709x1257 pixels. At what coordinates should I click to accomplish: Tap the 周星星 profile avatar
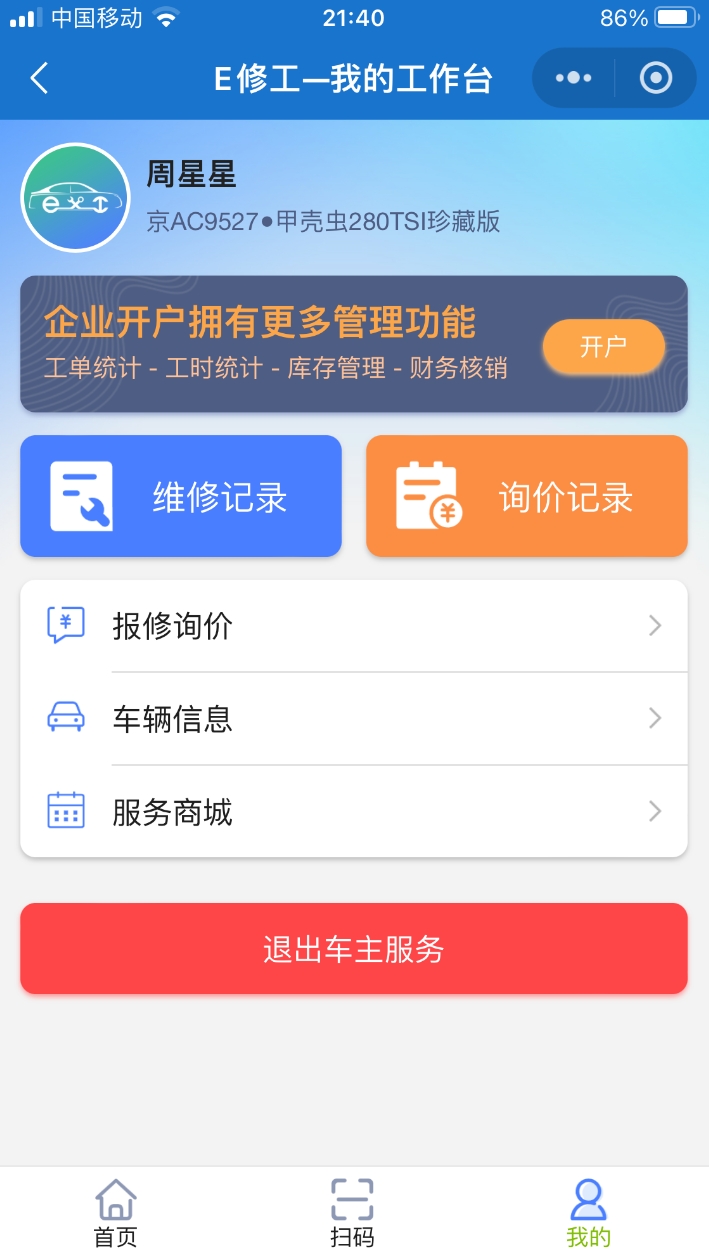(76, 198)
